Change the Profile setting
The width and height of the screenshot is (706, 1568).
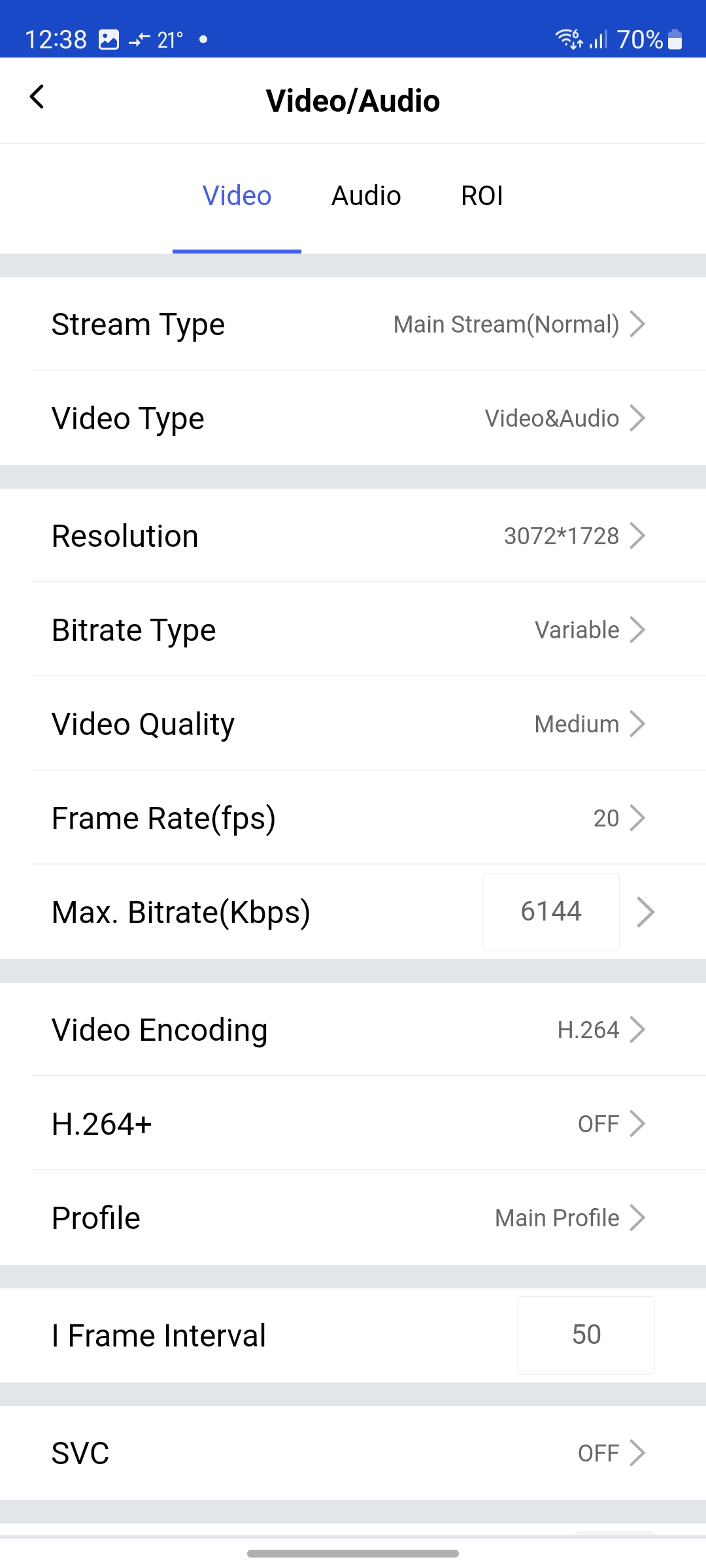click(x=353, y=1218)
